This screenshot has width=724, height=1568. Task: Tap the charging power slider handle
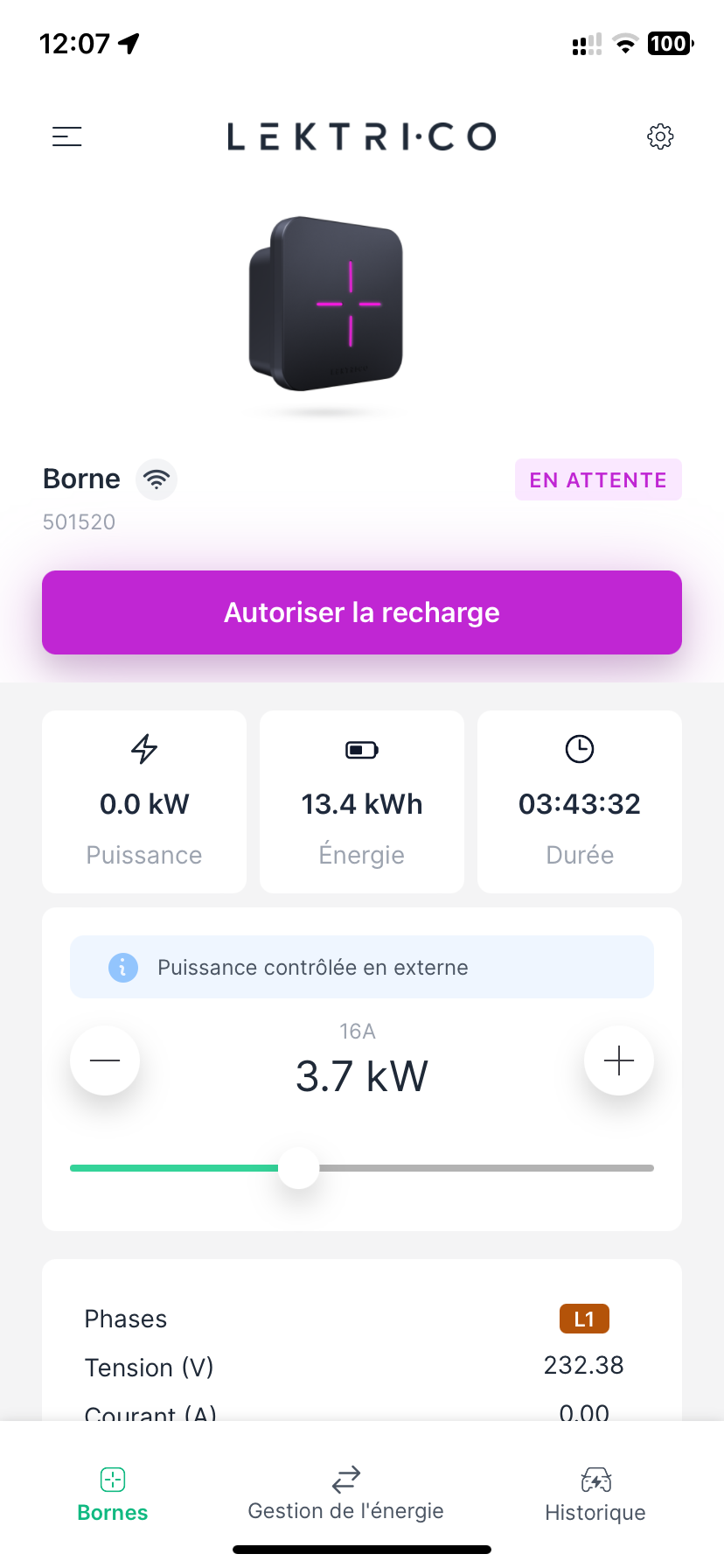click(x=299, y=1168)
